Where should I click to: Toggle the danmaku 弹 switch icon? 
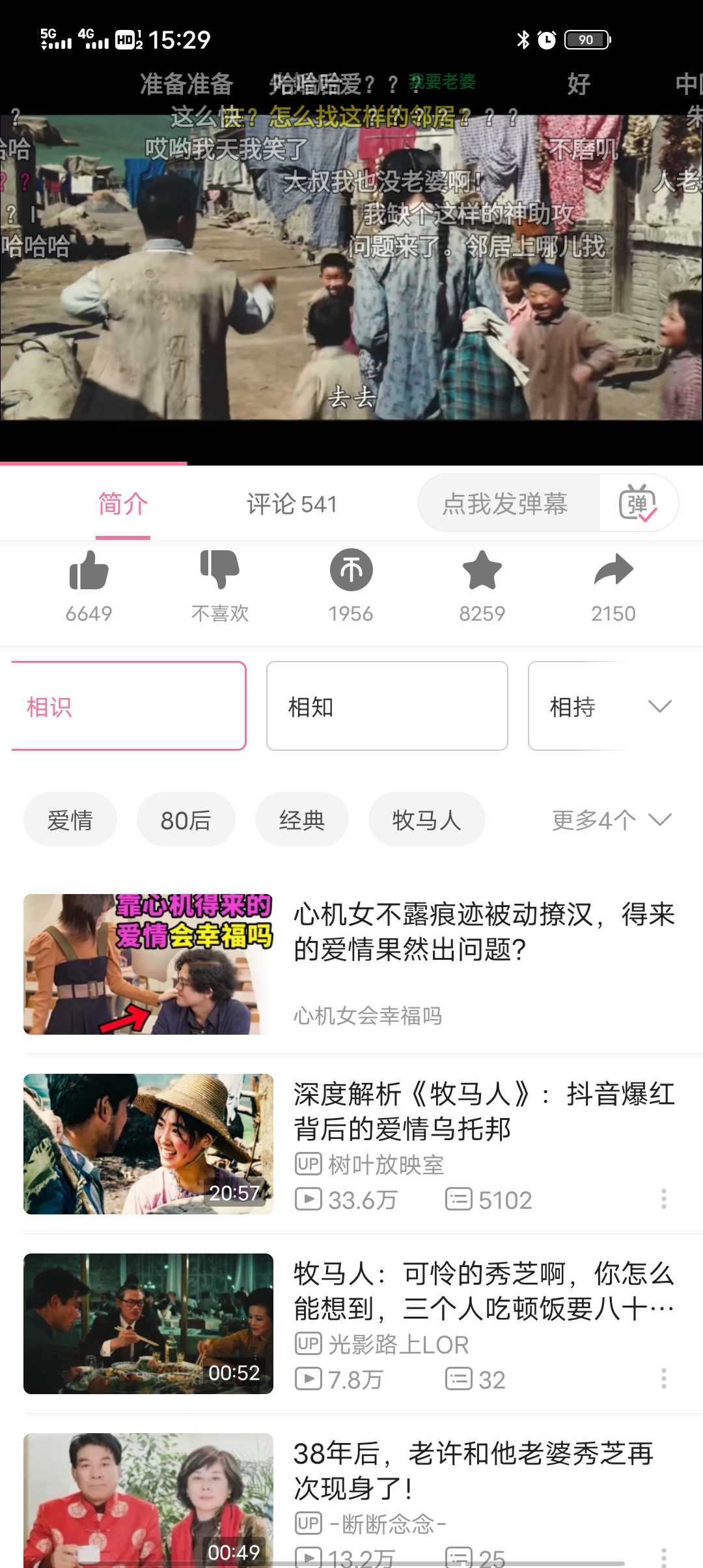[638, 503]
